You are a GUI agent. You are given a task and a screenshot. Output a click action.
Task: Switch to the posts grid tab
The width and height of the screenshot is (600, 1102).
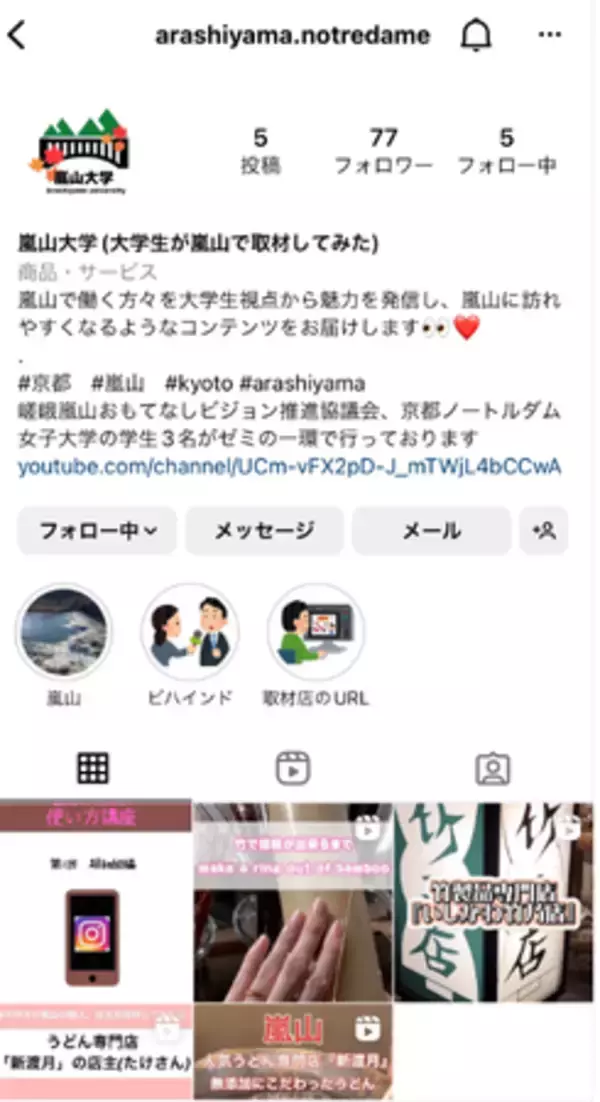(x=93, y=768)
